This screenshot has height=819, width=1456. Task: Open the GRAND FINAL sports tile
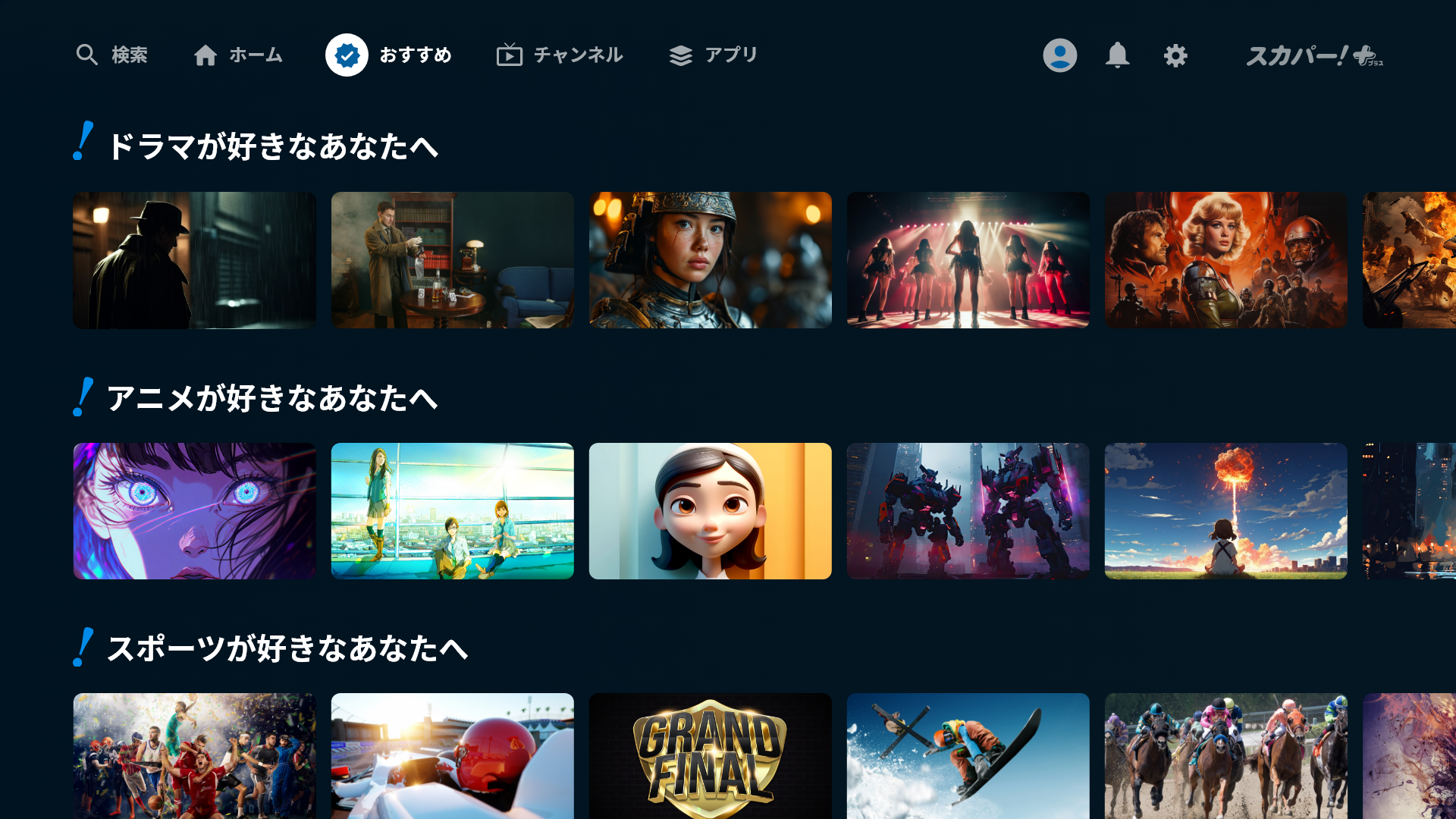(x=710, y=755)
